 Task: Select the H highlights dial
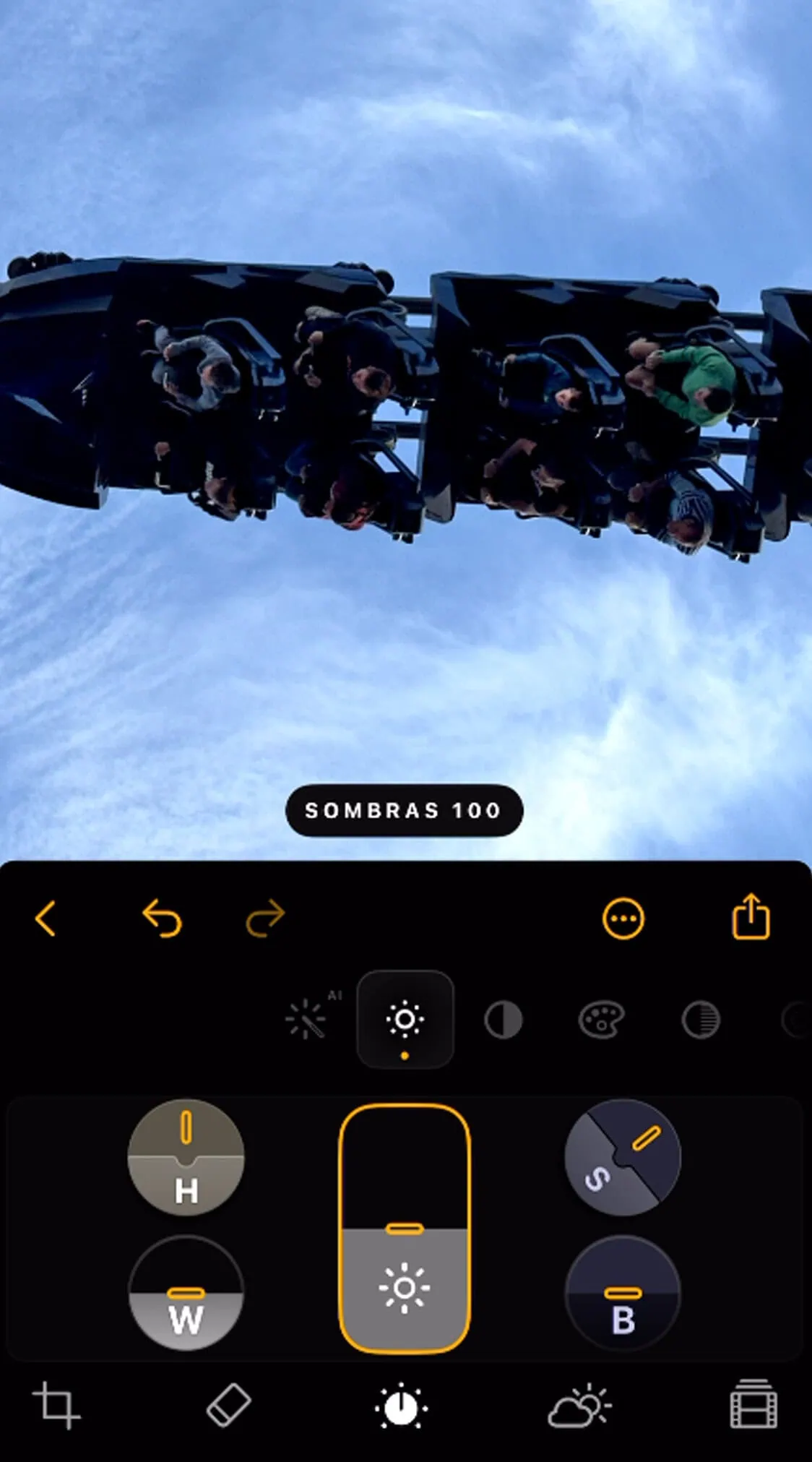click(186, 1157)
